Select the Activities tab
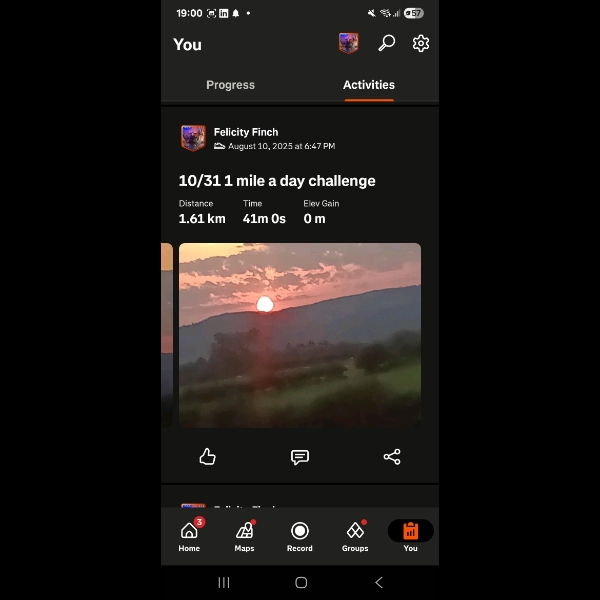Screen dimensions: 600x600 click(x=369, y=85)
